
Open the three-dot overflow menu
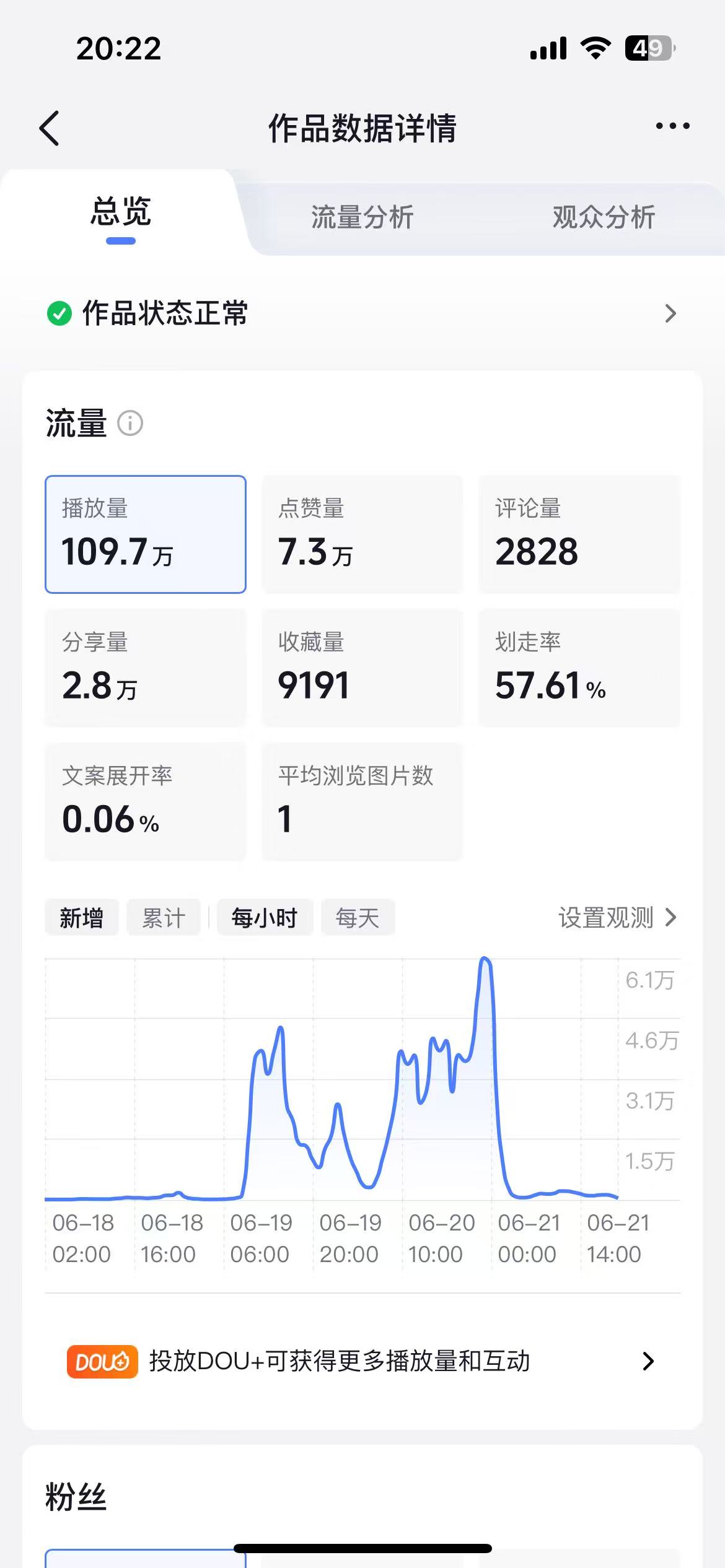point(672,126)
